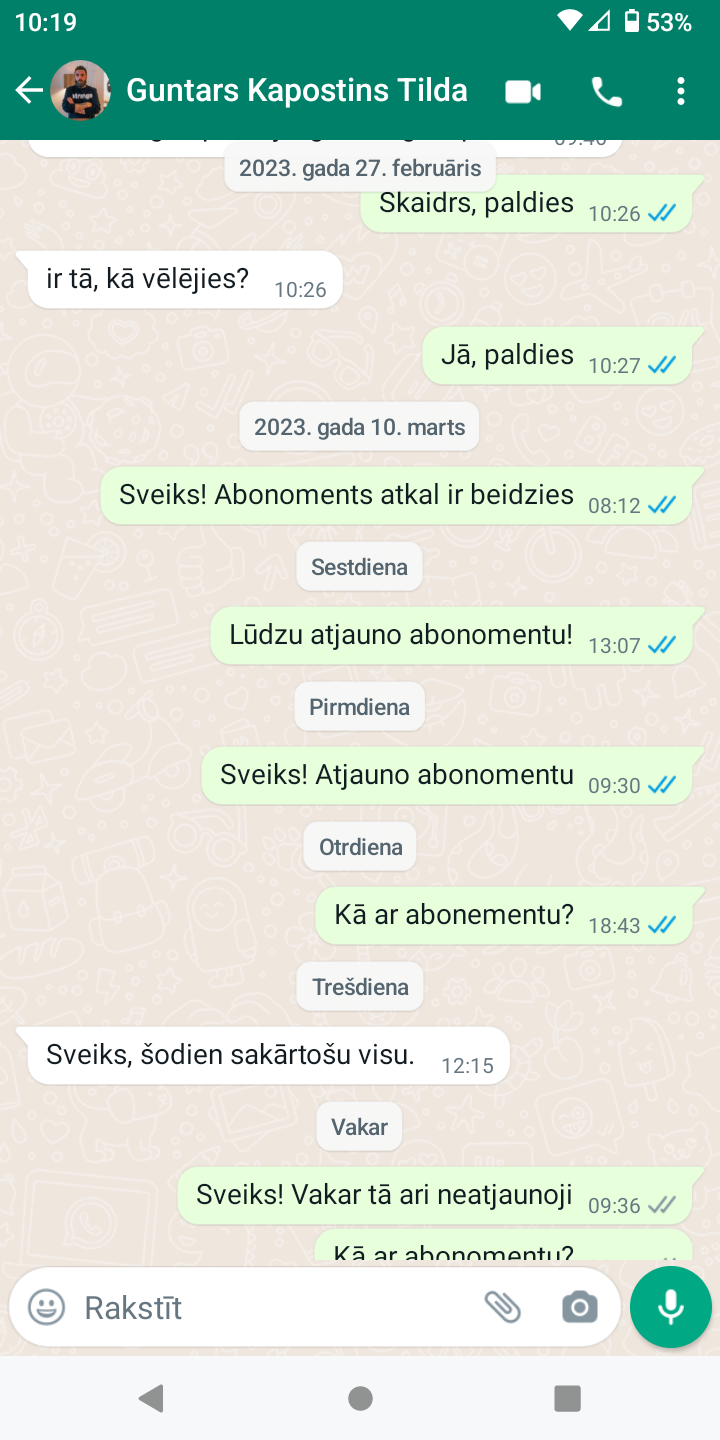Go back to the chat list

tap(29, 91)
